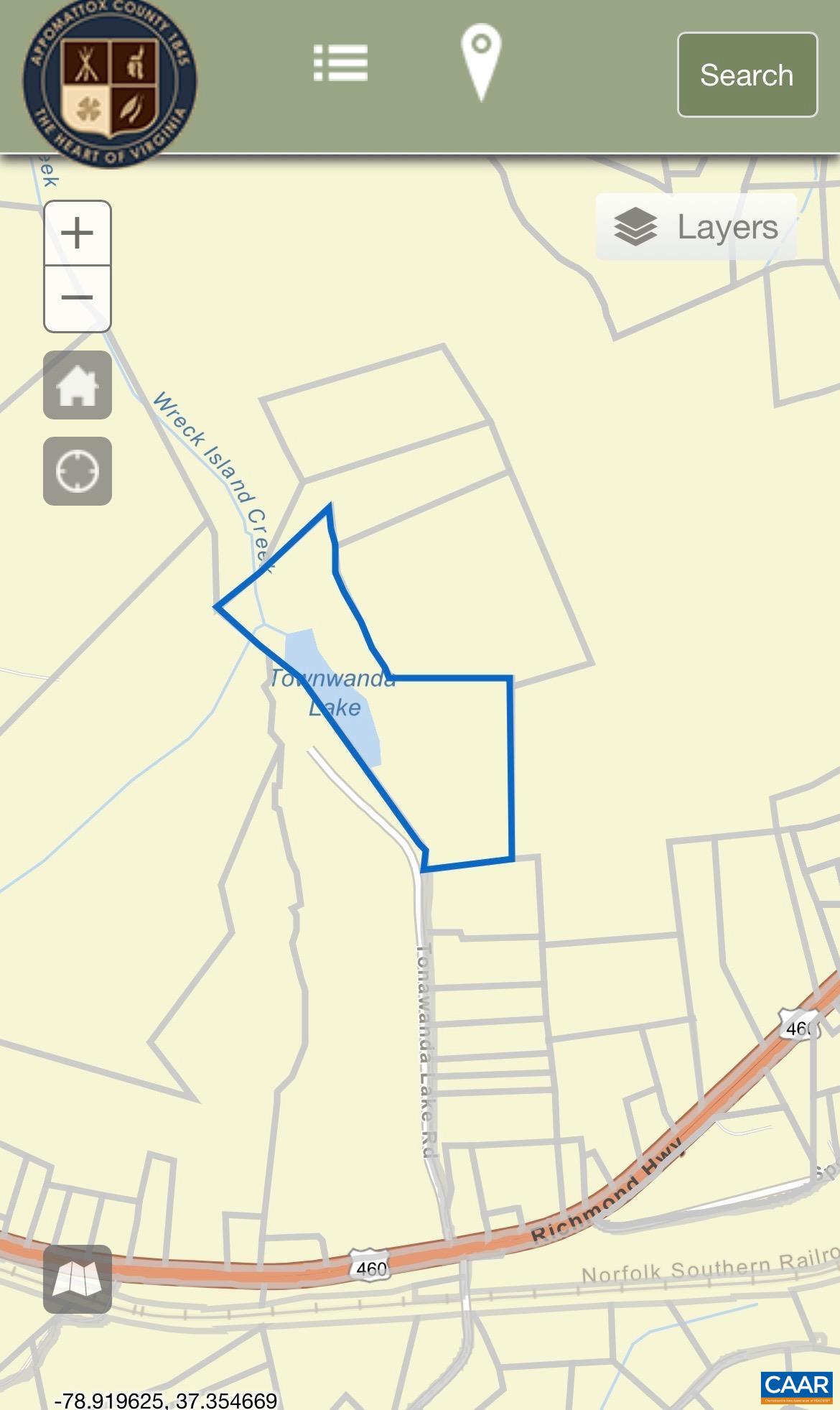The image size is (840, 1410).
Task: Zoom out of the map
Action: click(x=78, y=298)
